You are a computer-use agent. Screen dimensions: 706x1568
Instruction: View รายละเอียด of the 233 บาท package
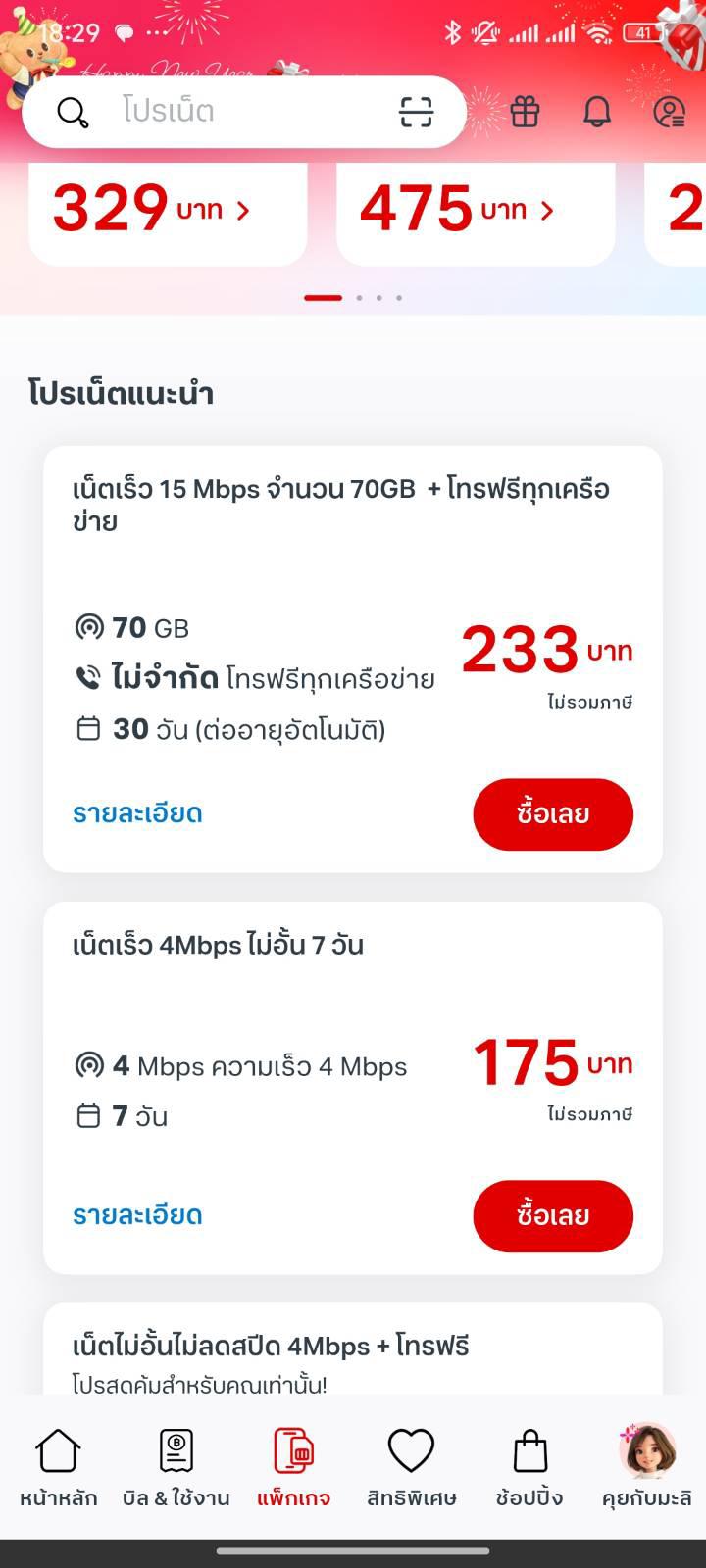[137, 813]
